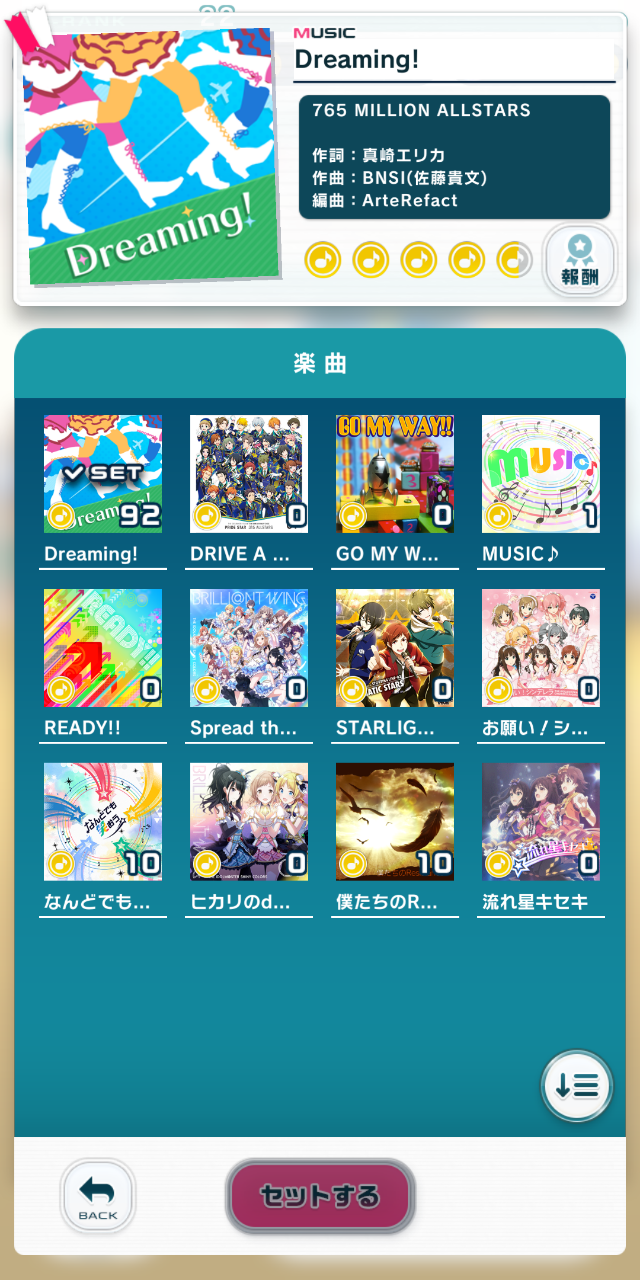The height and width of the screenshot is (1280, 640).
Task: Pick the 流れ星キセキ song tile
Action: click(541, 822)
